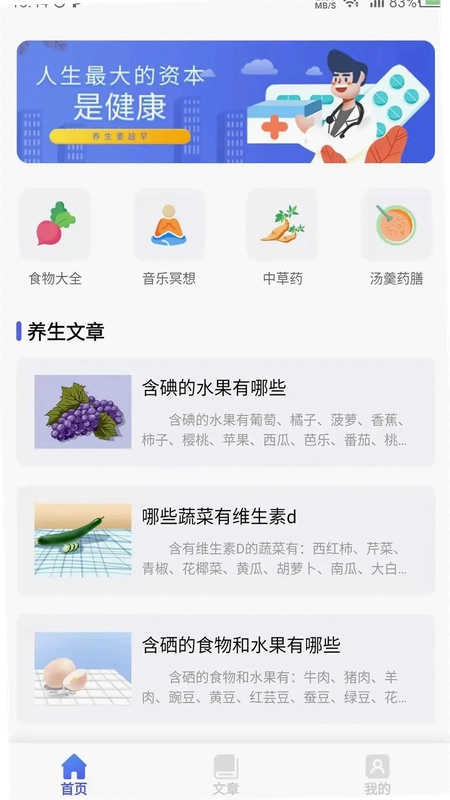450x800 pixels.
Task: Switch to the 文章 tab
Action: [226, 774]
